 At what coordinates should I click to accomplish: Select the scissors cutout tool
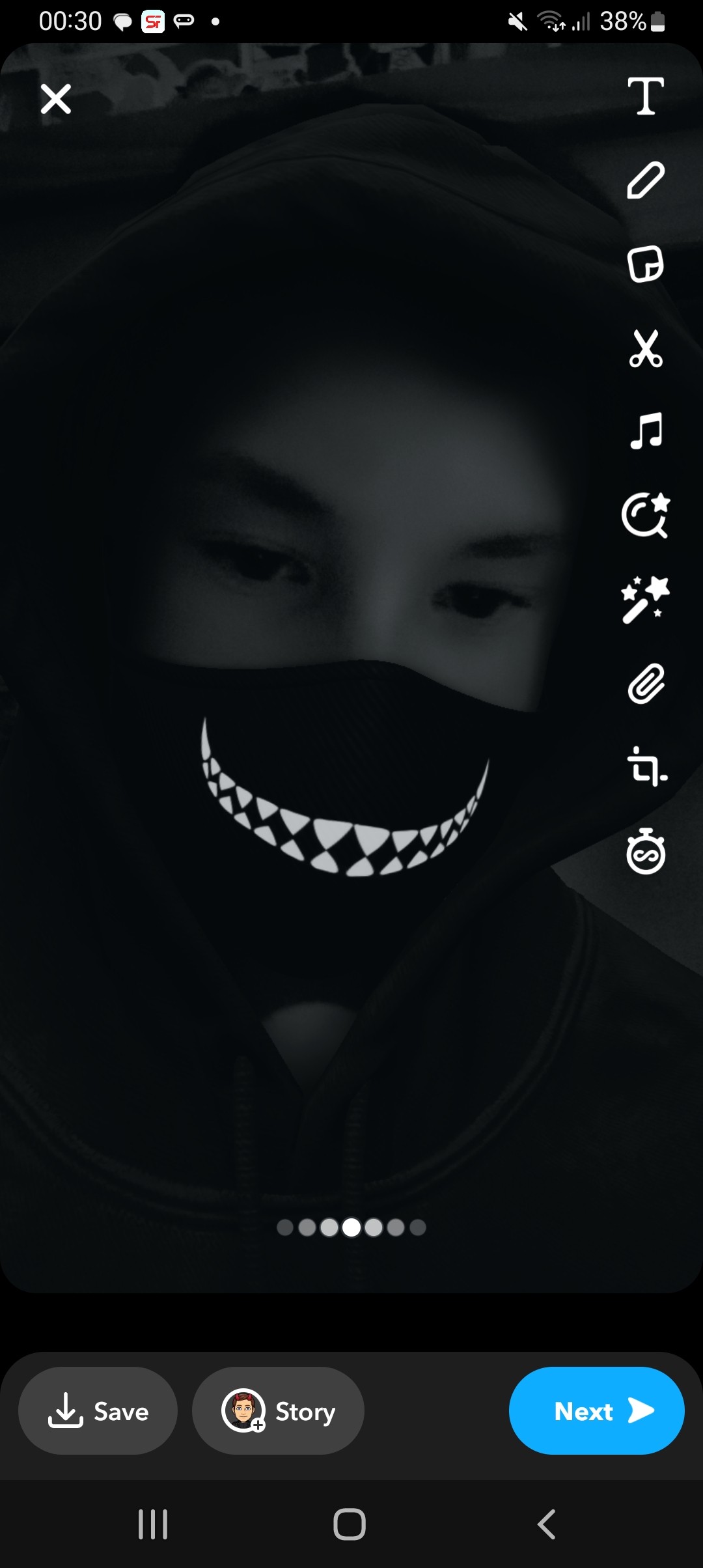pos(646,348)
